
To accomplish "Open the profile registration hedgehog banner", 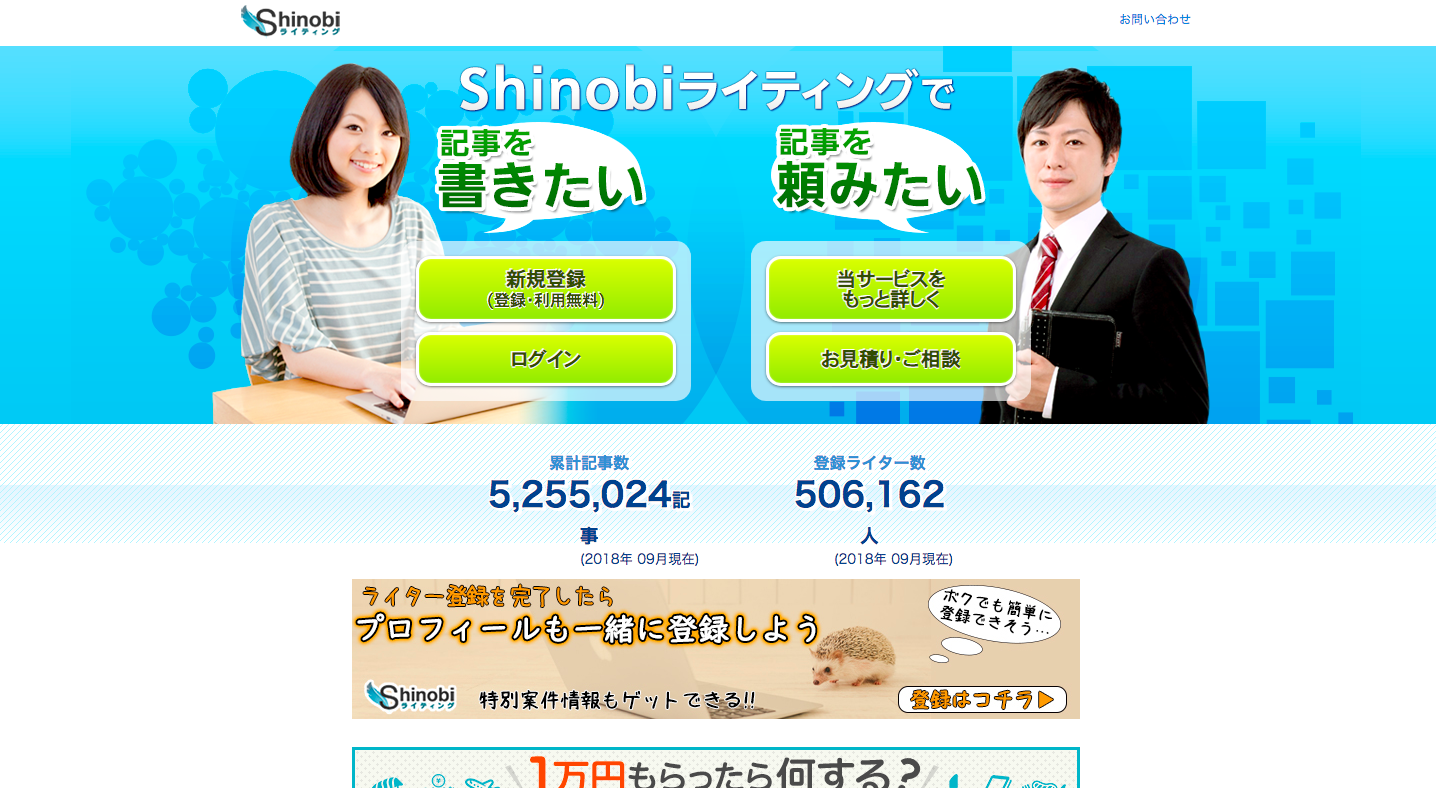I will click(715, 648).
